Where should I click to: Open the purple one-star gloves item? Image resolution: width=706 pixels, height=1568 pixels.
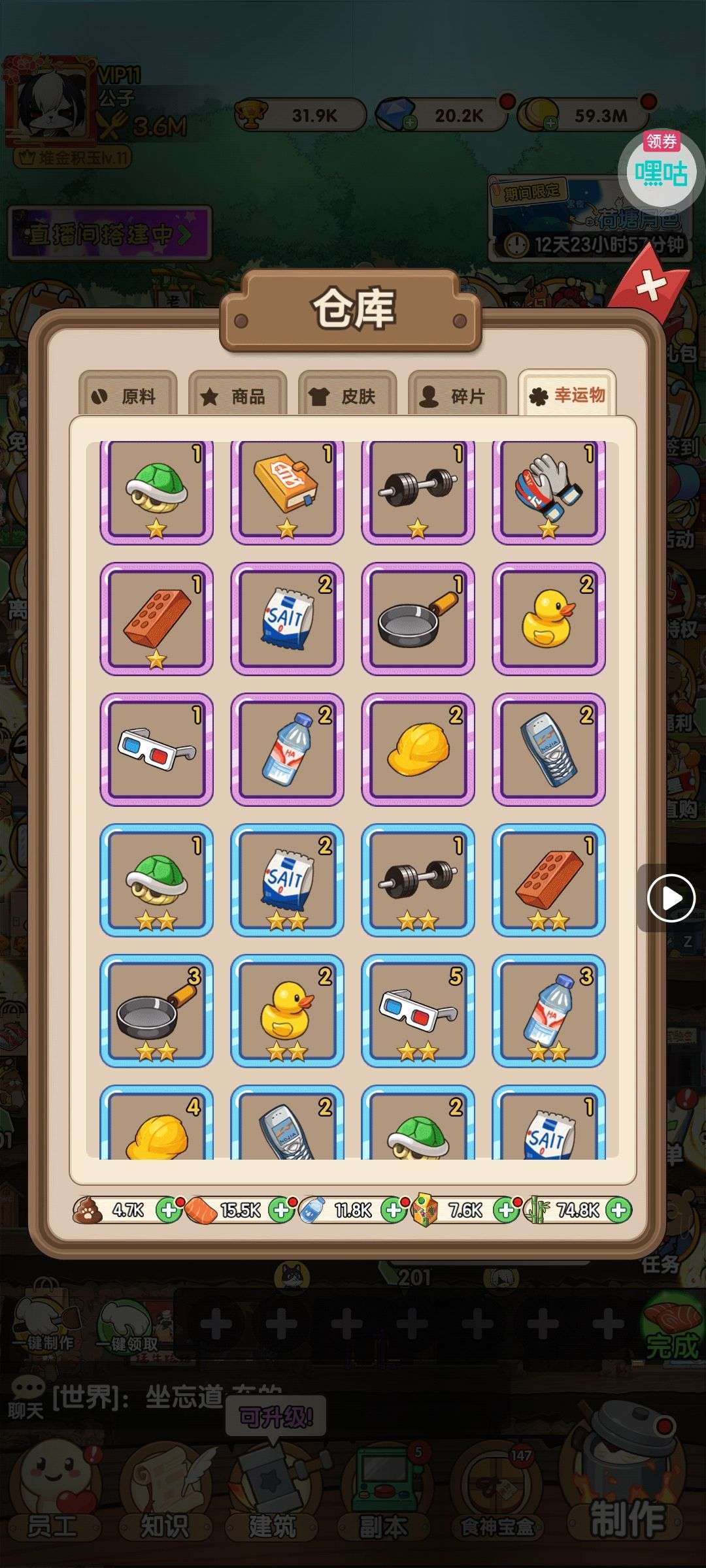pos(548,490)
